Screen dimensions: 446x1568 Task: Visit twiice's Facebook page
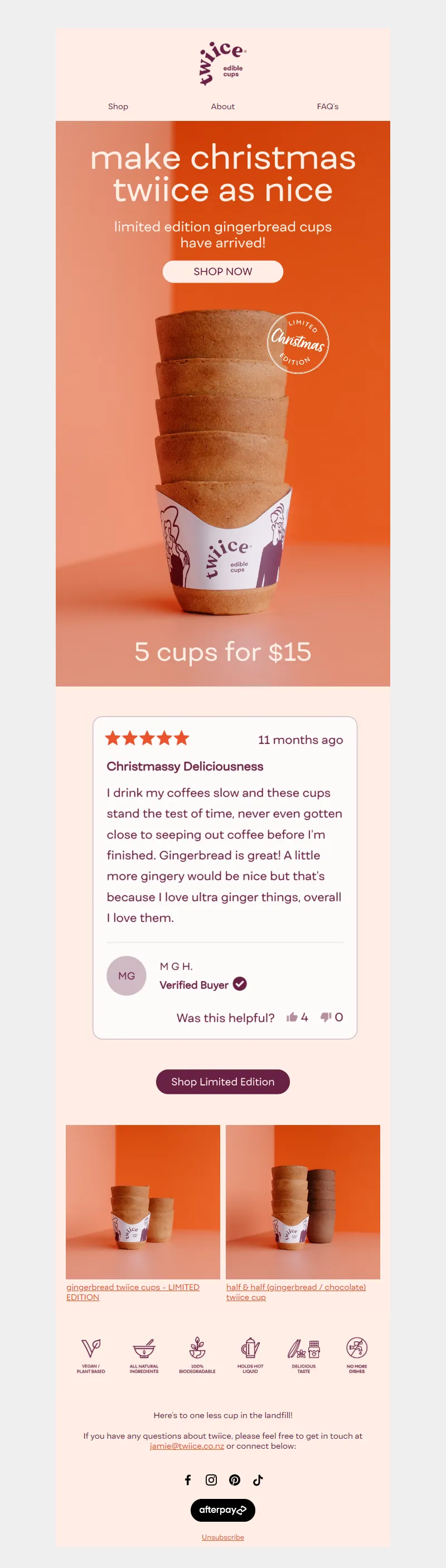(188, 1480)
